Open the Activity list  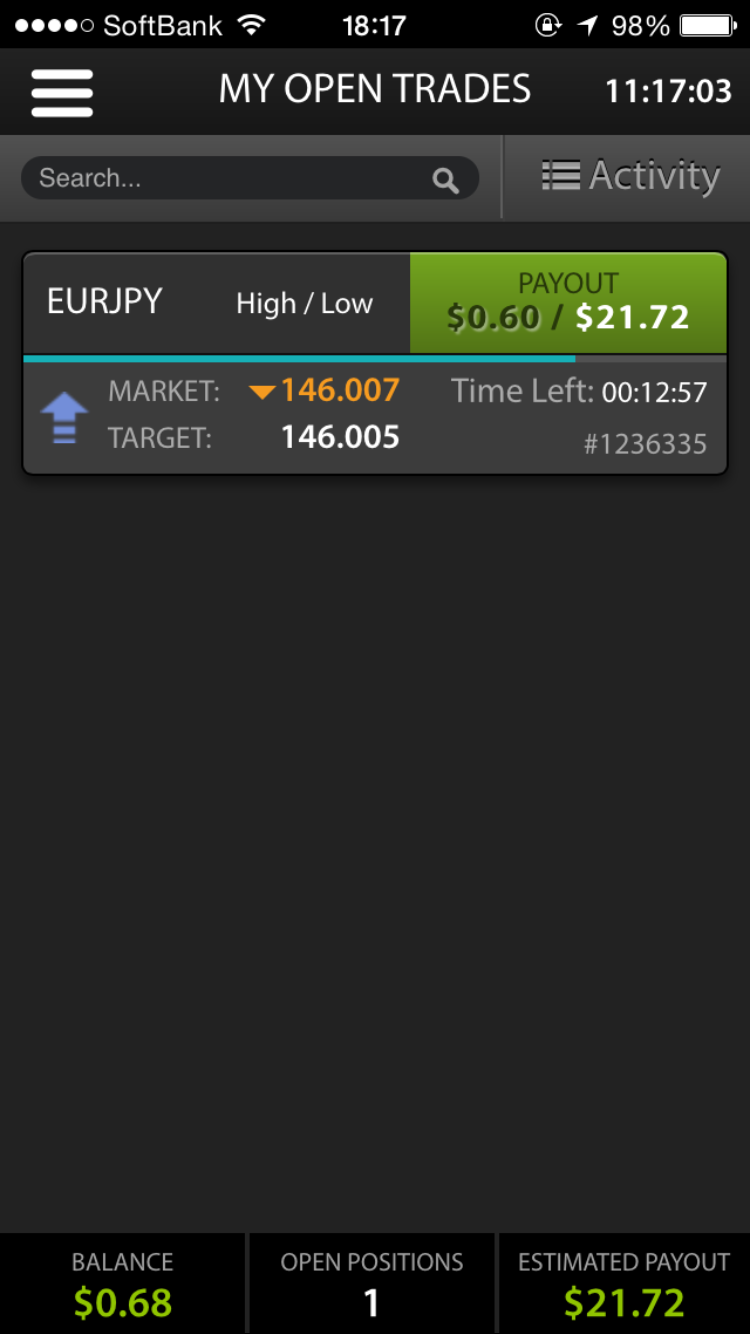click(x=630, y=176)
